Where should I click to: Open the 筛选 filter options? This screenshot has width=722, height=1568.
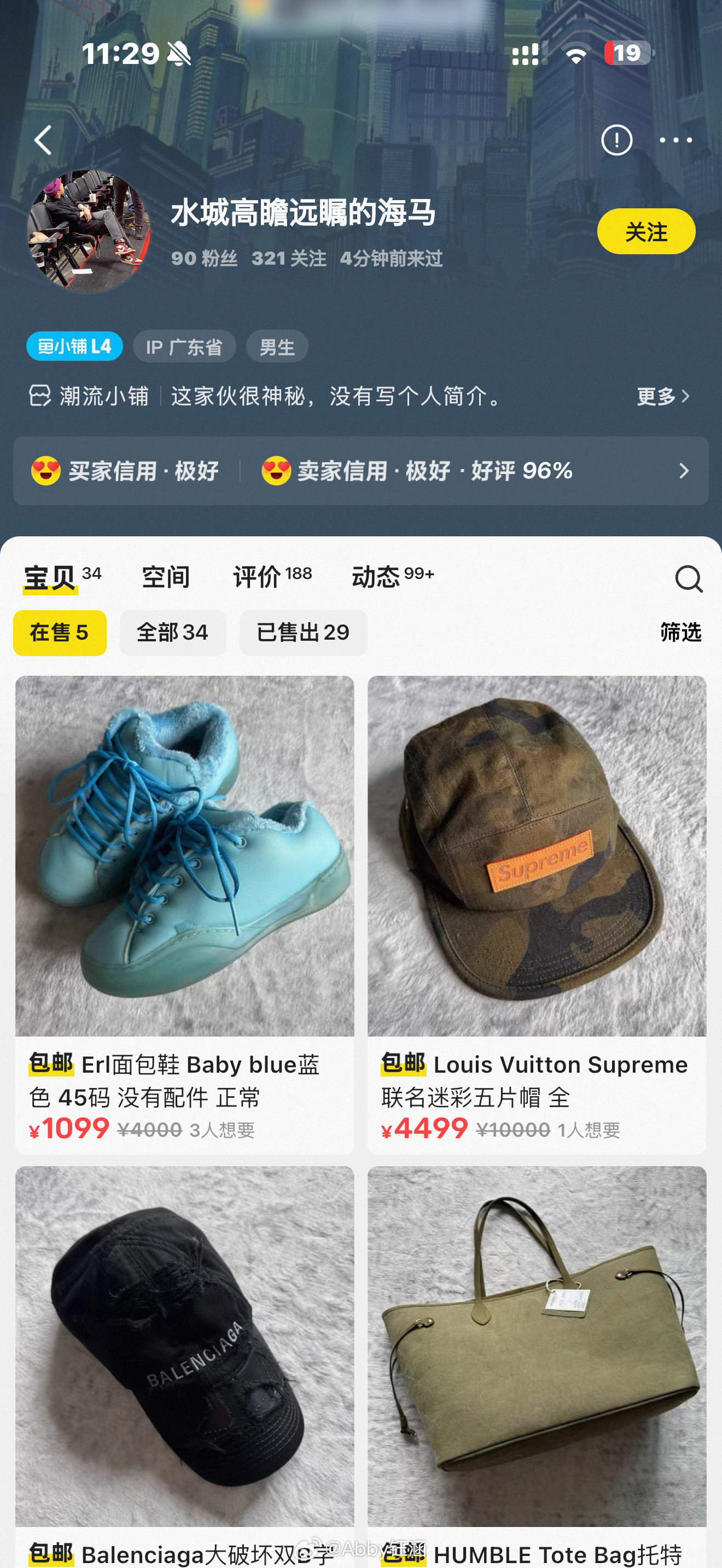tap(680, 633)
